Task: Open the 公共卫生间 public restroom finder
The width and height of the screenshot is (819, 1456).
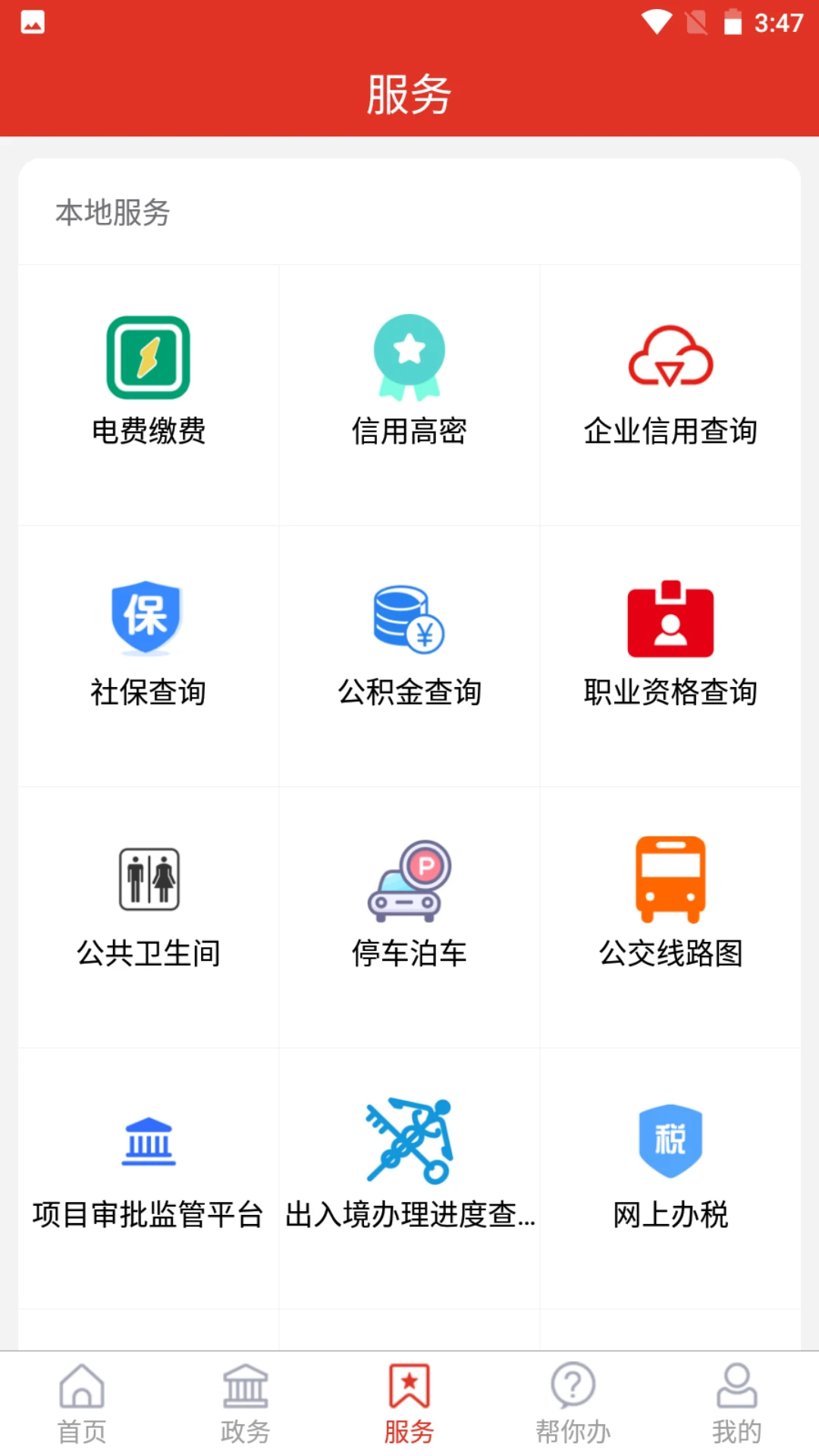Action: (149, 902)
